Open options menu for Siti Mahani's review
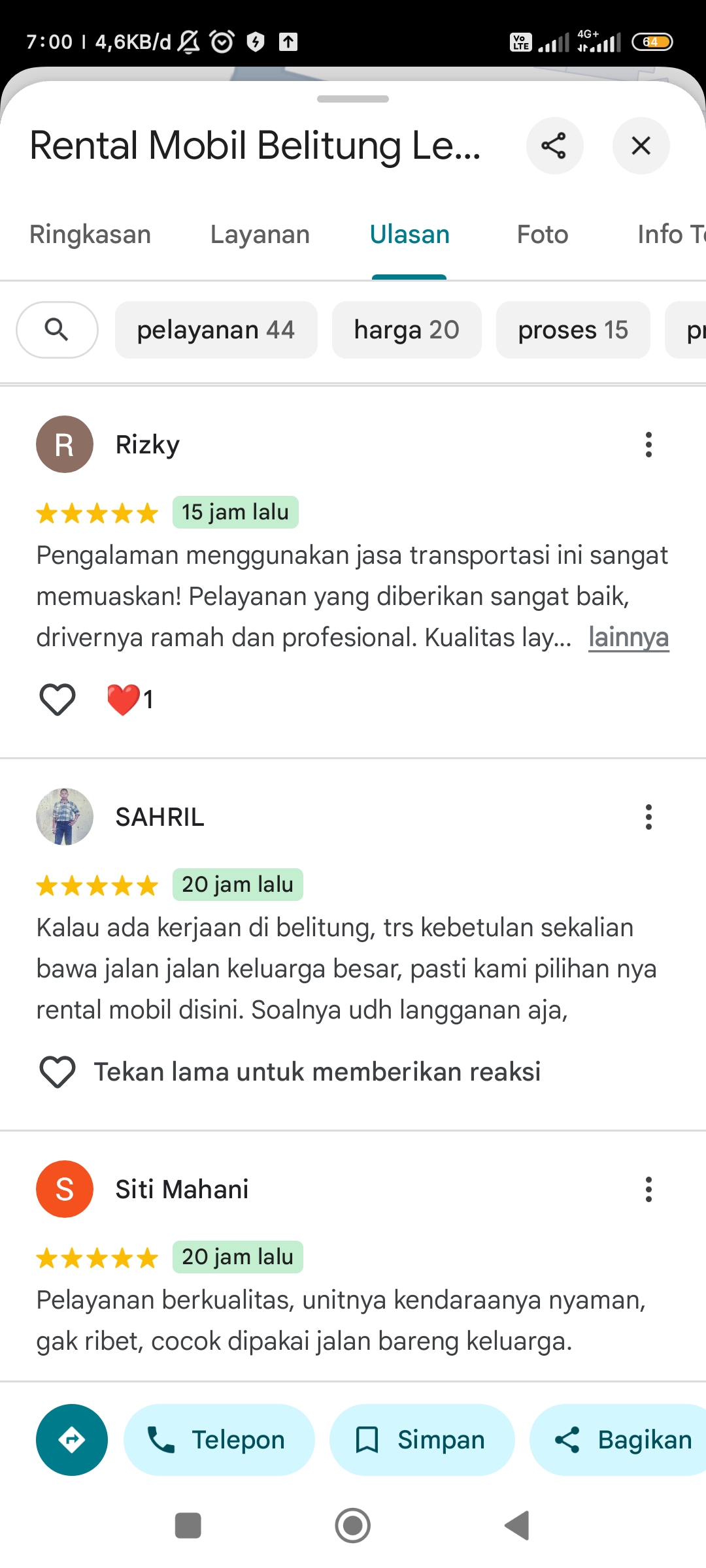This screenshot has height=1568, width=706. pos(648,1189)
